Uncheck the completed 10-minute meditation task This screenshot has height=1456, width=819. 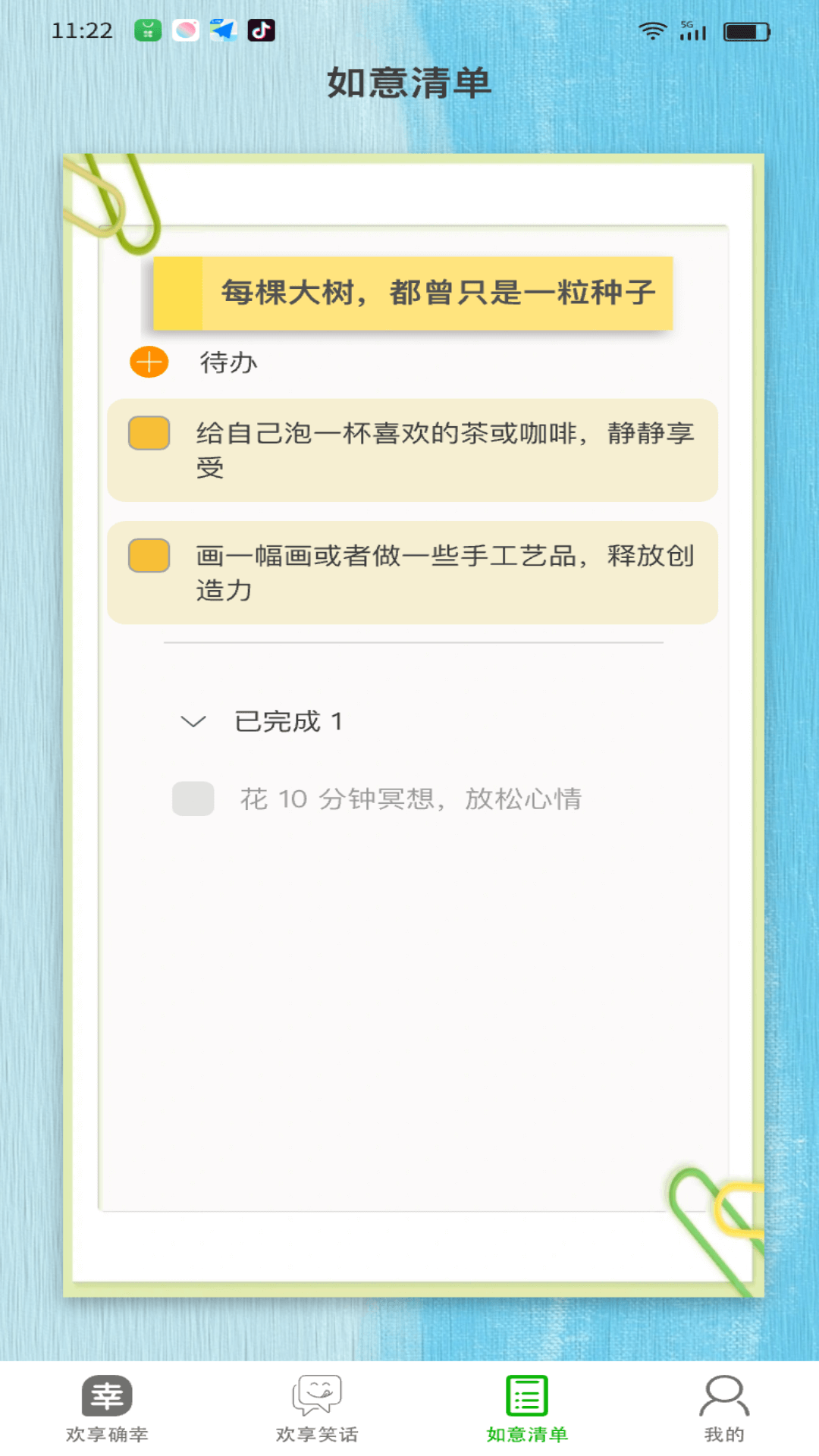(x=193, y=799)
